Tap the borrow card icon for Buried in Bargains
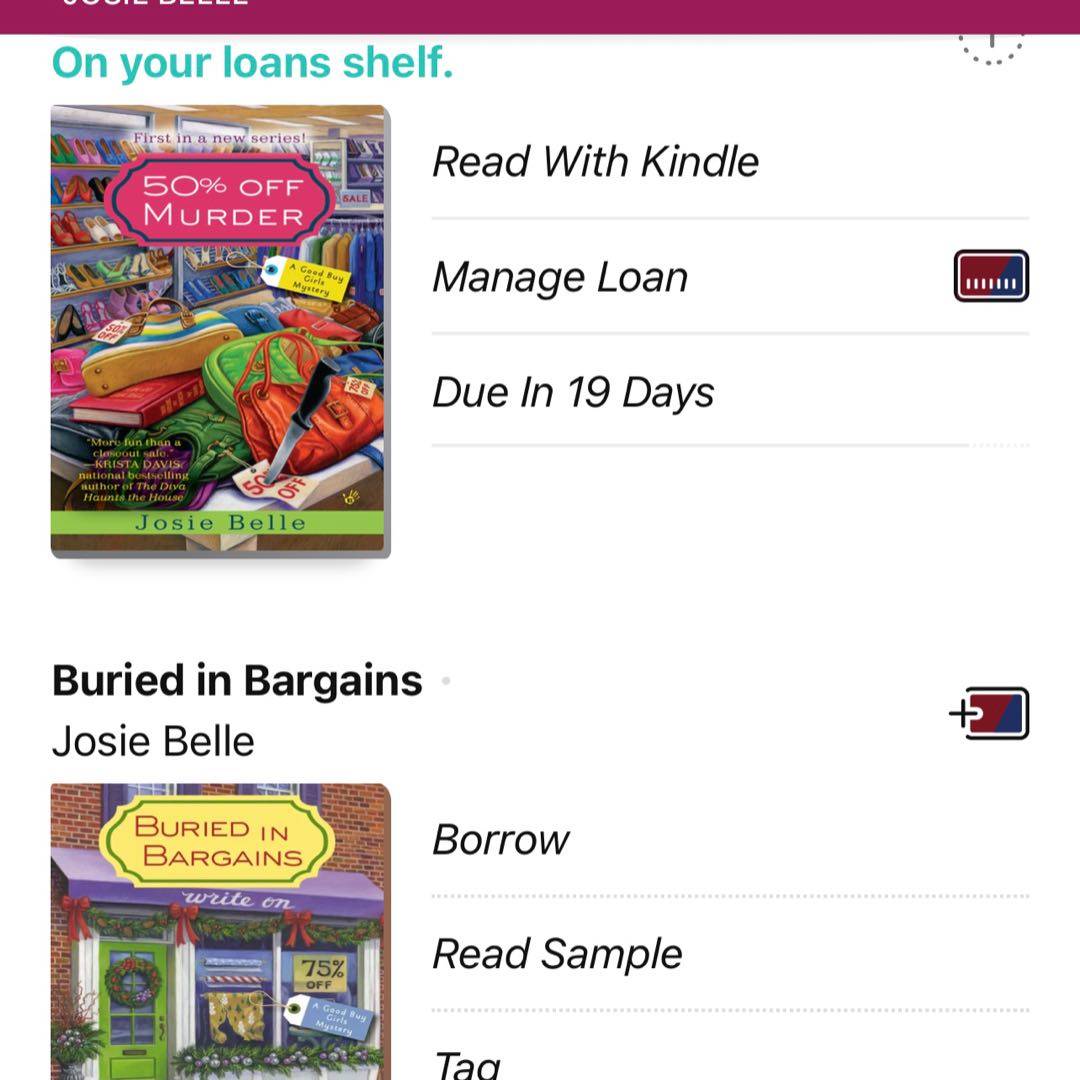This screenshot has width=1080, height=1080. coord(989,713)
